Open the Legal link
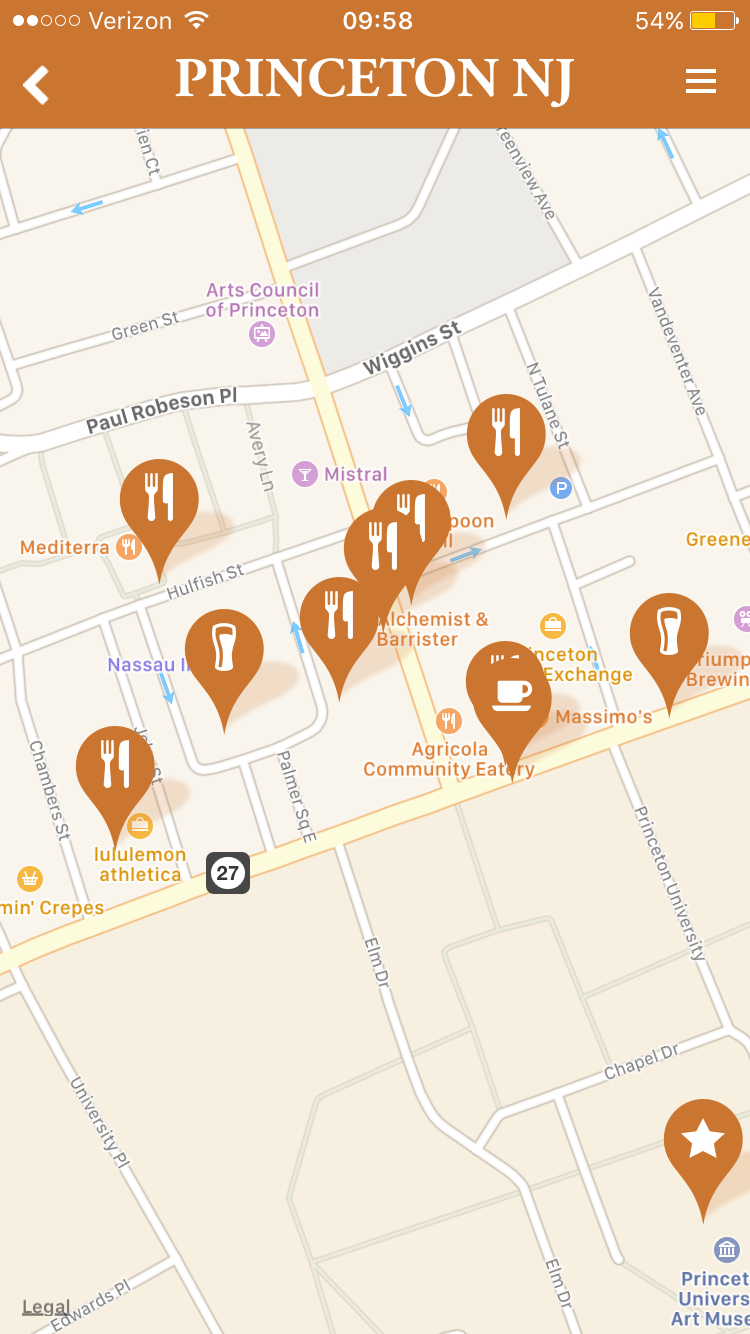 46,1307
